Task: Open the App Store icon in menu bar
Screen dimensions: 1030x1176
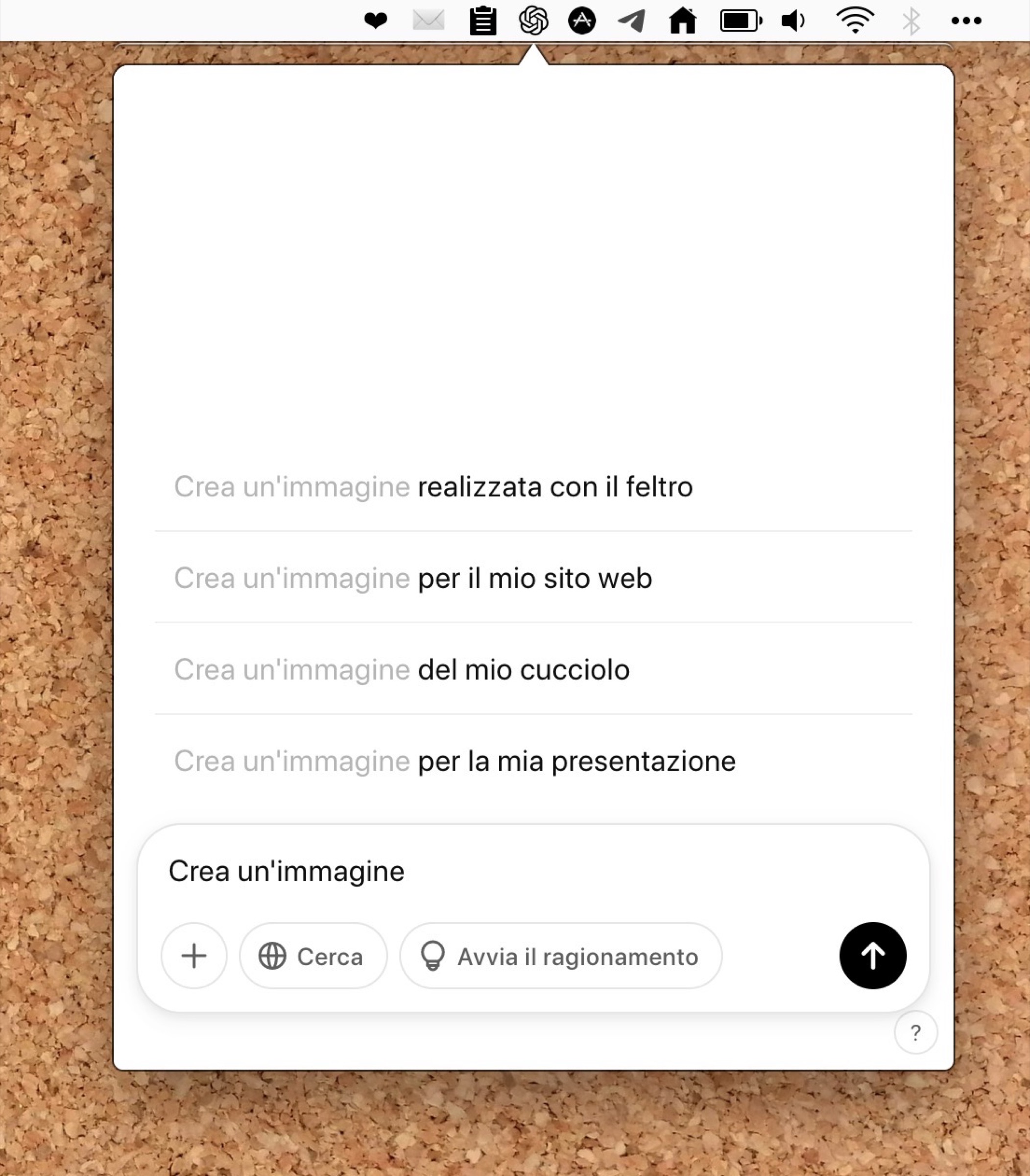Action: [582, 21]
